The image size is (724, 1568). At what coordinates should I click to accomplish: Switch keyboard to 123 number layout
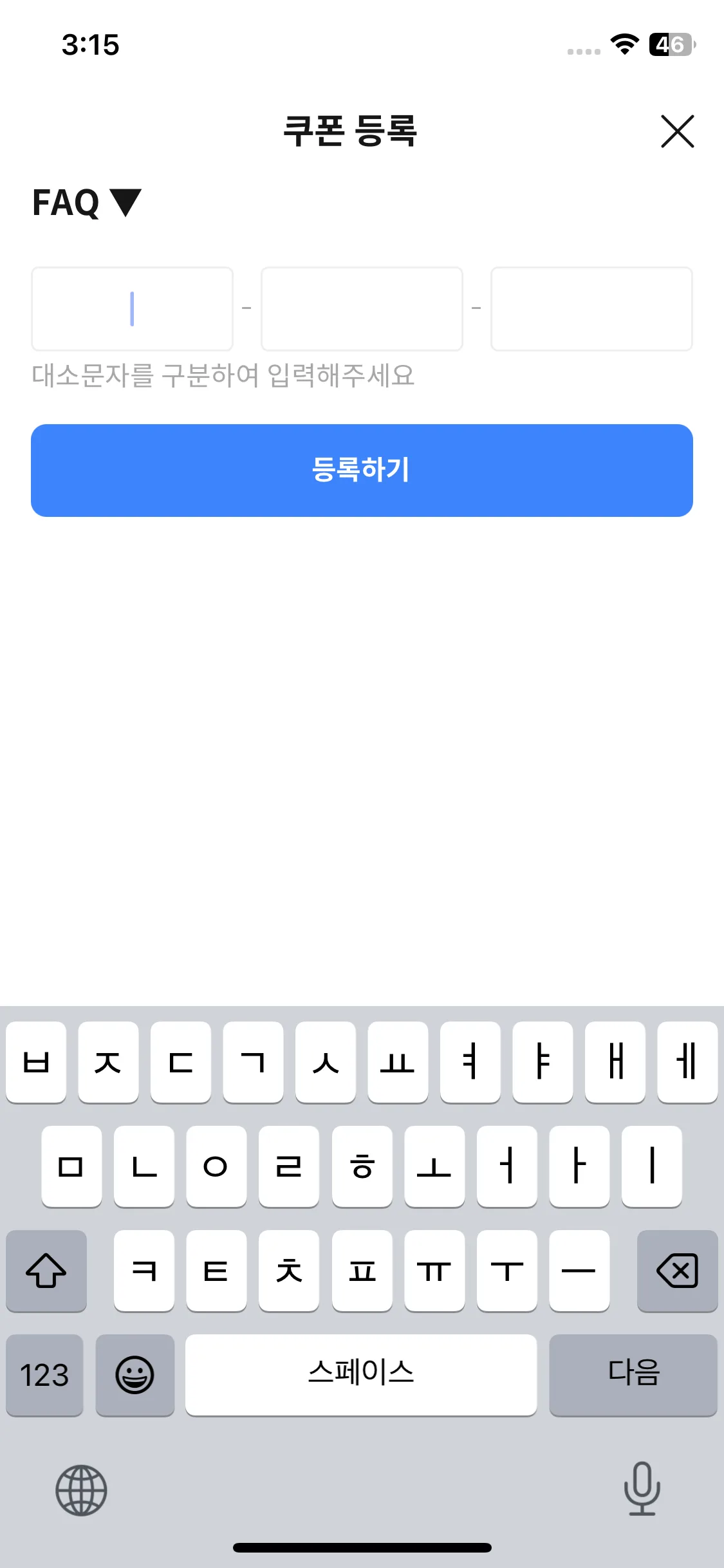point(44,1374)
